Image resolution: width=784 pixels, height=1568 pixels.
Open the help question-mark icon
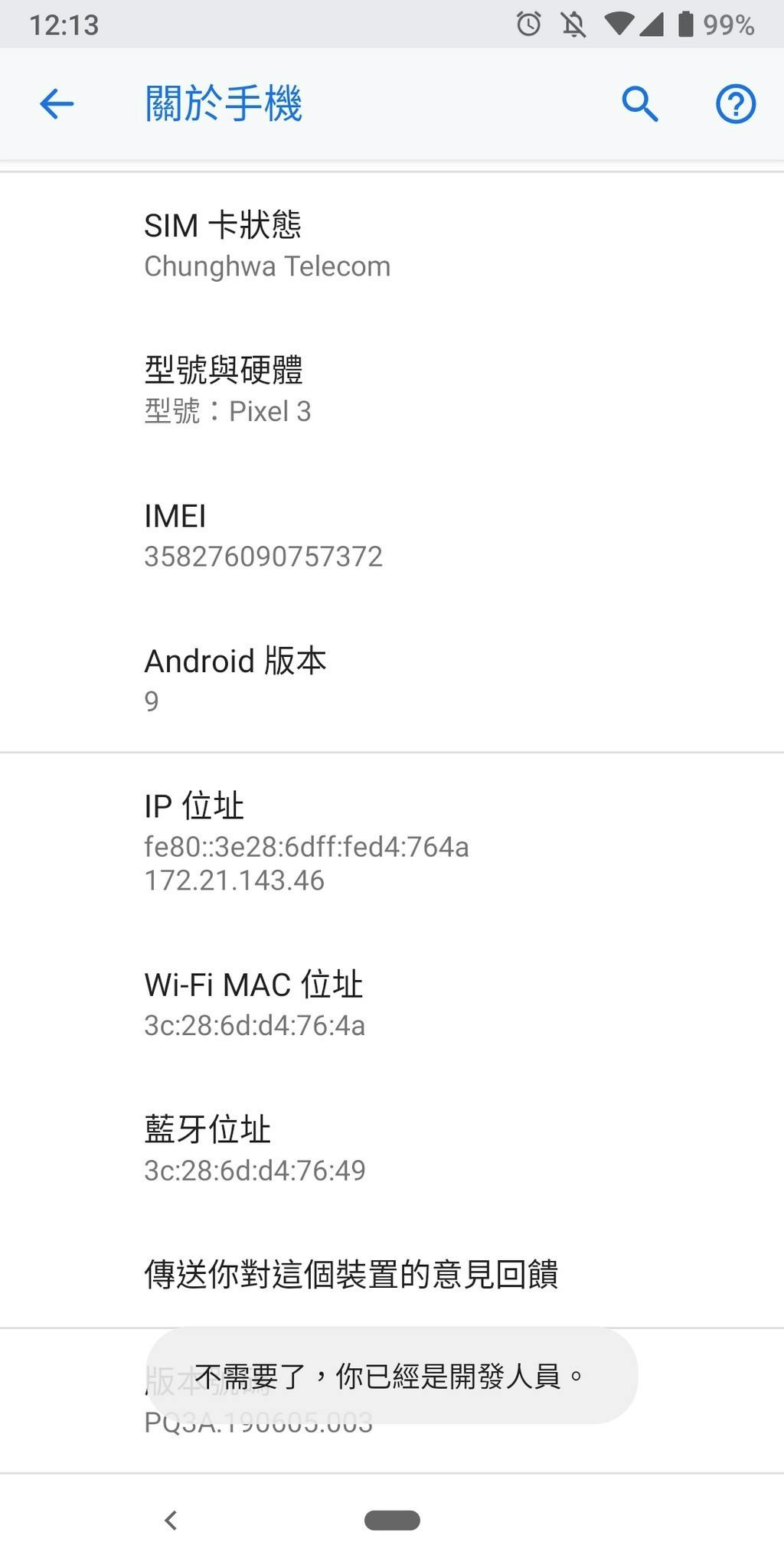pos(735,103)
